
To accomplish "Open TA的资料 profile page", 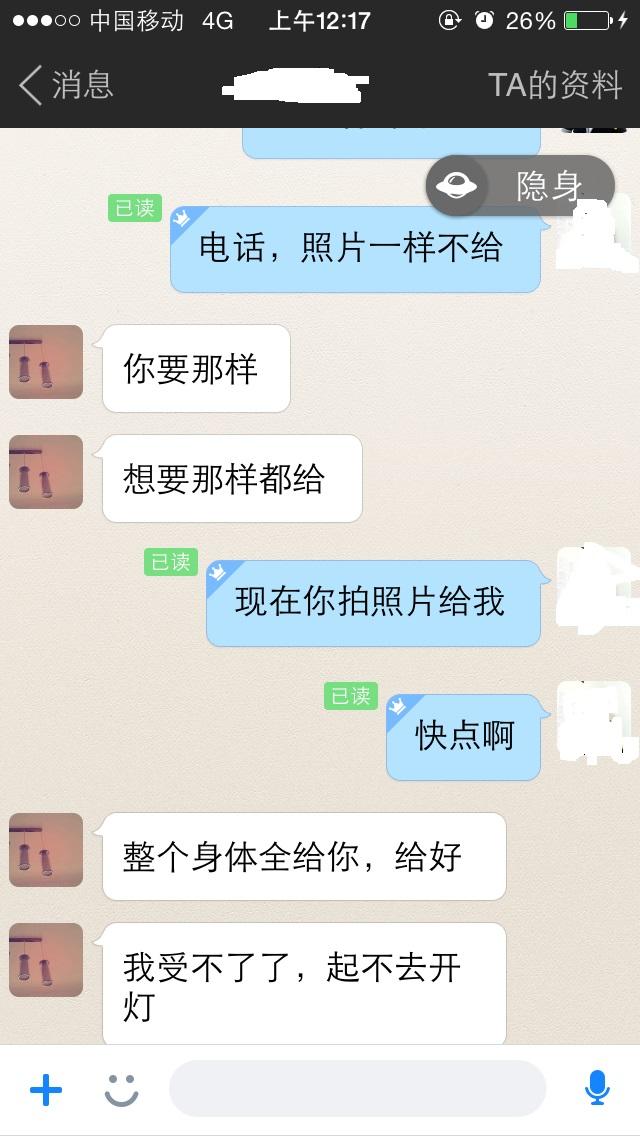I will pyautogui.click(x=555, y=85).
